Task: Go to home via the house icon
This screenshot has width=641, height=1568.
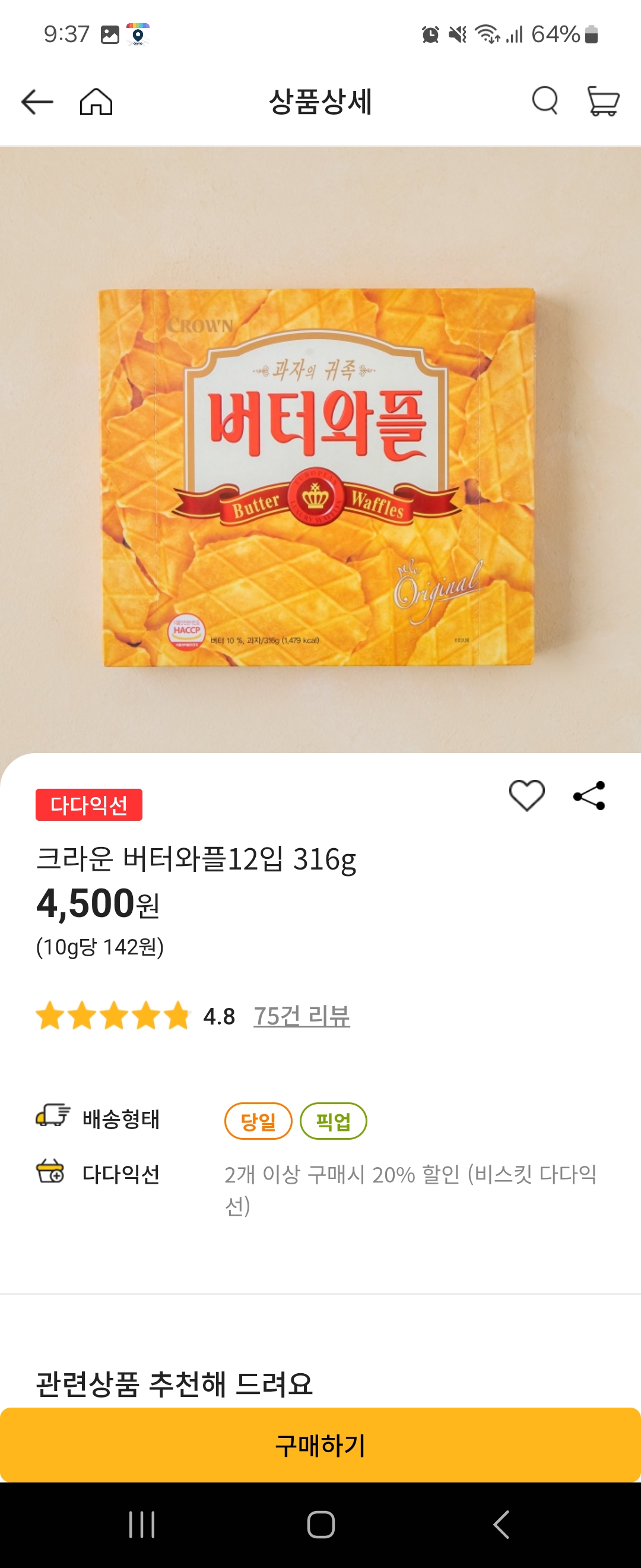Action: [x=97, y=102]
